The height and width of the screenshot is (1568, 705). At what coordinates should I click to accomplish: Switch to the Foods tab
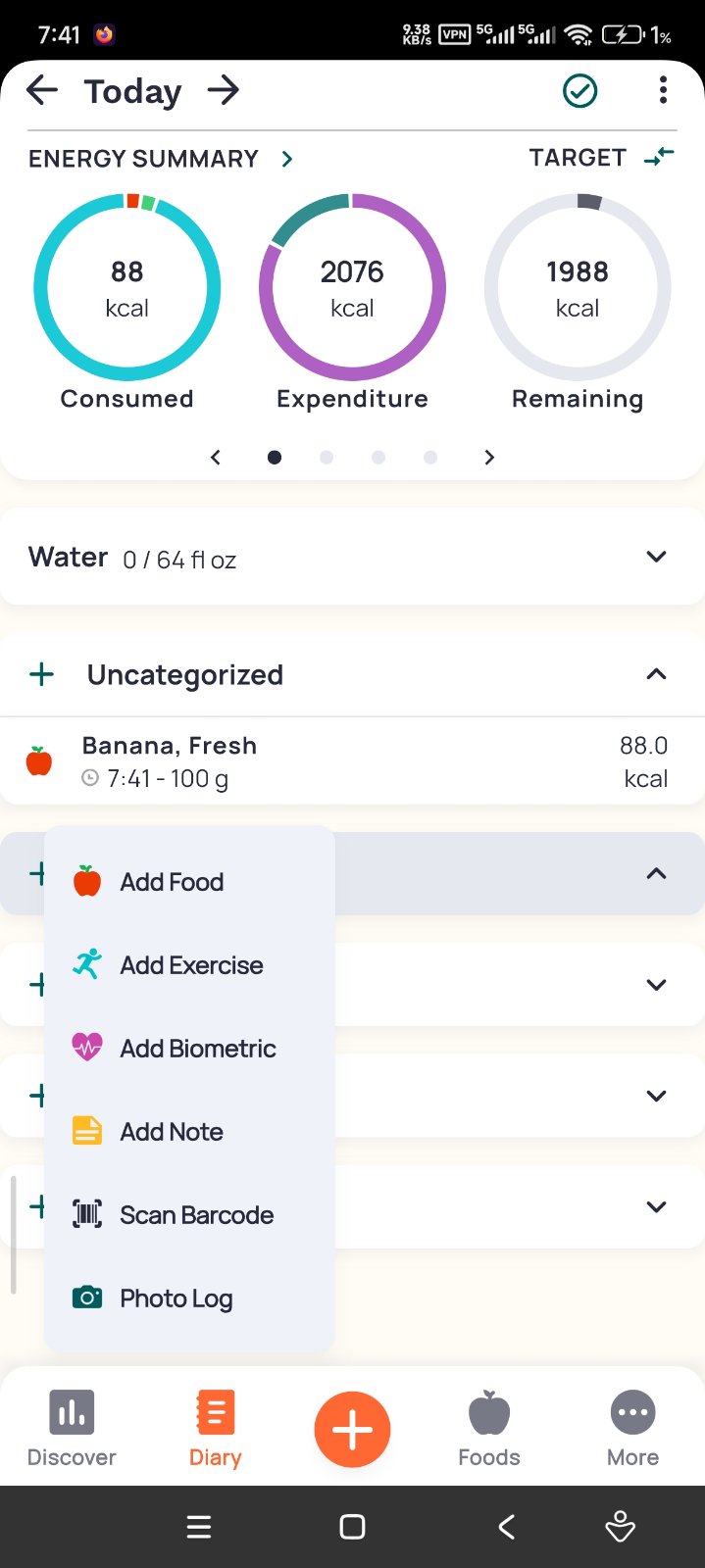click(x=488, y=1428)
